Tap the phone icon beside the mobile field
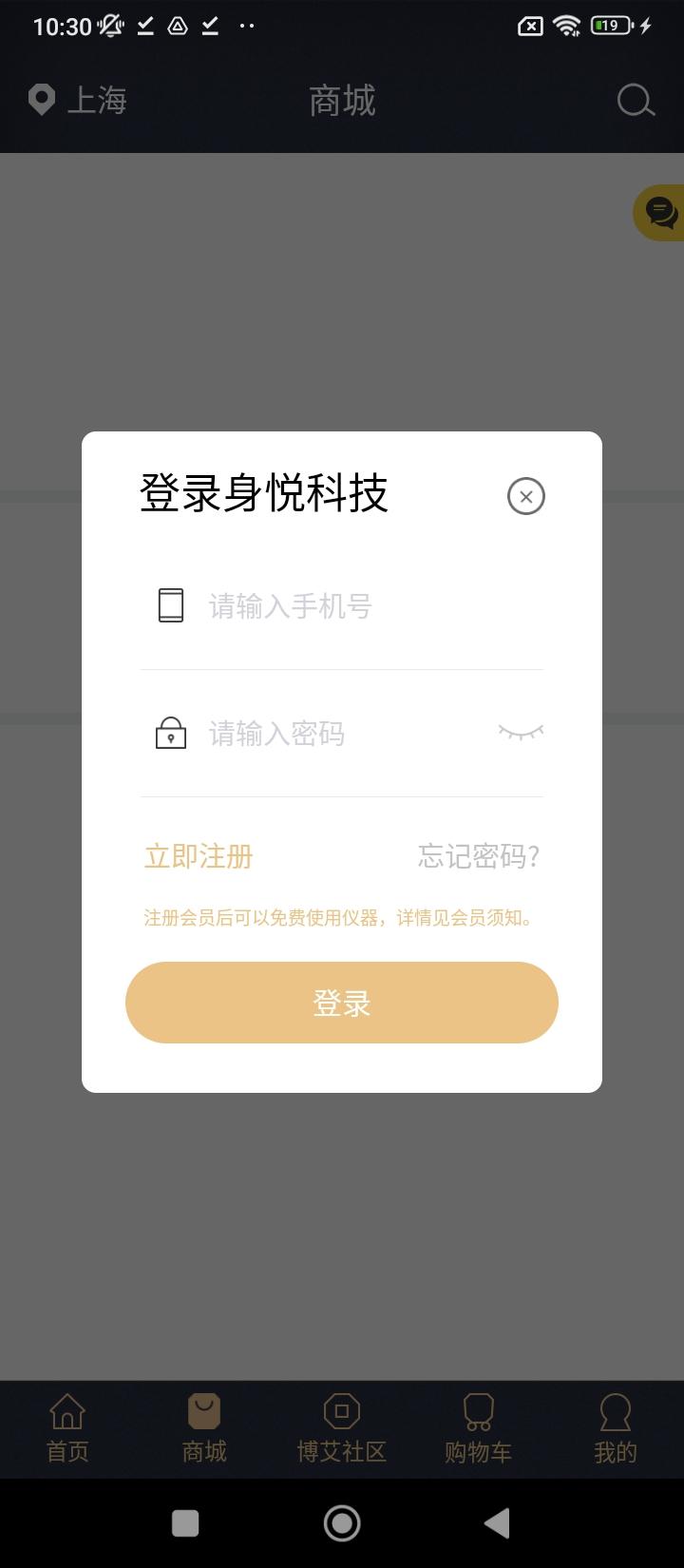The height and width of the screenshot is (1568, 684). pyautogui.click(x=170, y=604)
